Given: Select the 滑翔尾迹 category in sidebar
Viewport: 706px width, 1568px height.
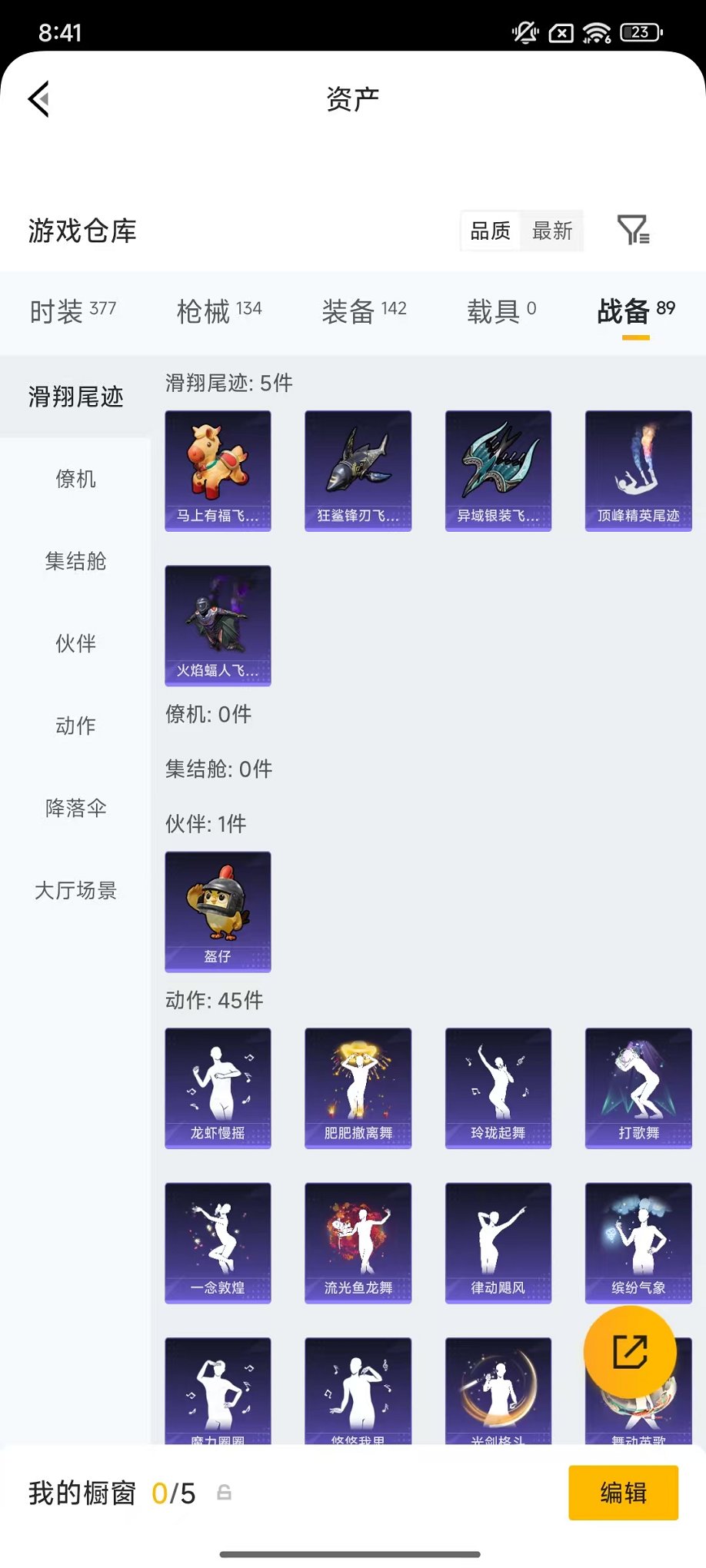Looking at the screenshot, I should (x=75, y=397).
